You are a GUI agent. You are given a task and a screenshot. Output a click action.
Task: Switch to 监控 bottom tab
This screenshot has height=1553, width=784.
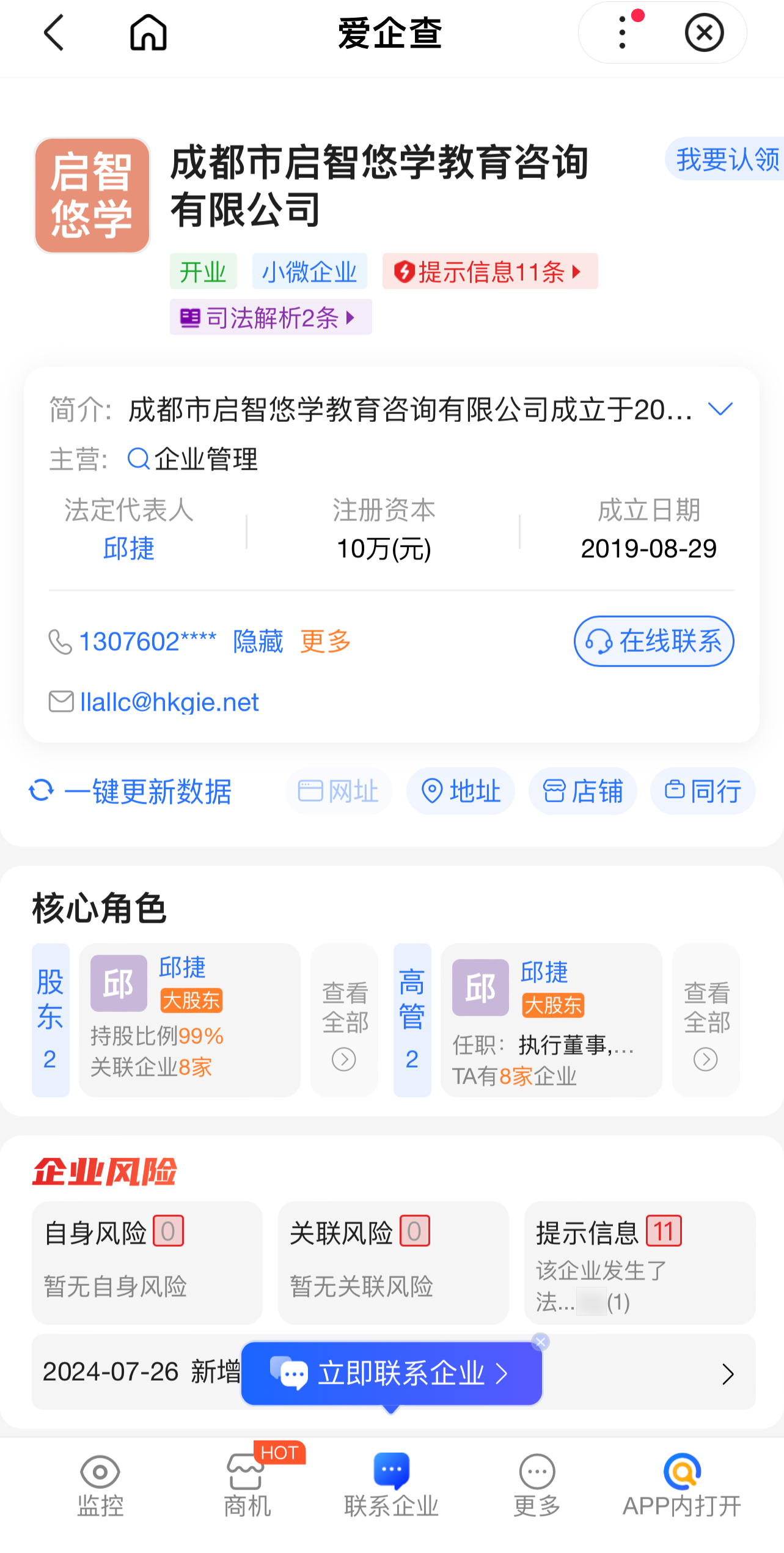click(100, 1486)
